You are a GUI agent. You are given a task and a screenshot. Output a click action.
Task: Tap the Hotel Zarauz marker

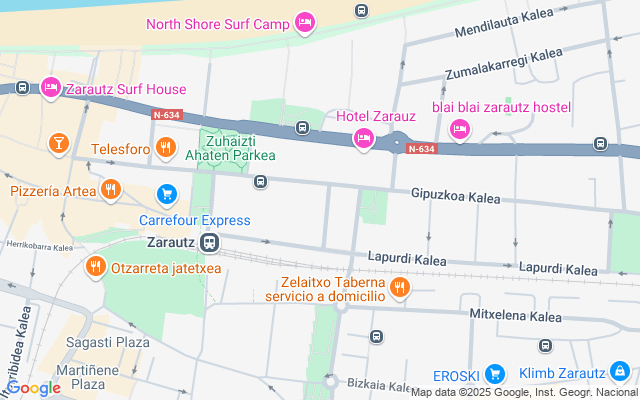363,139
